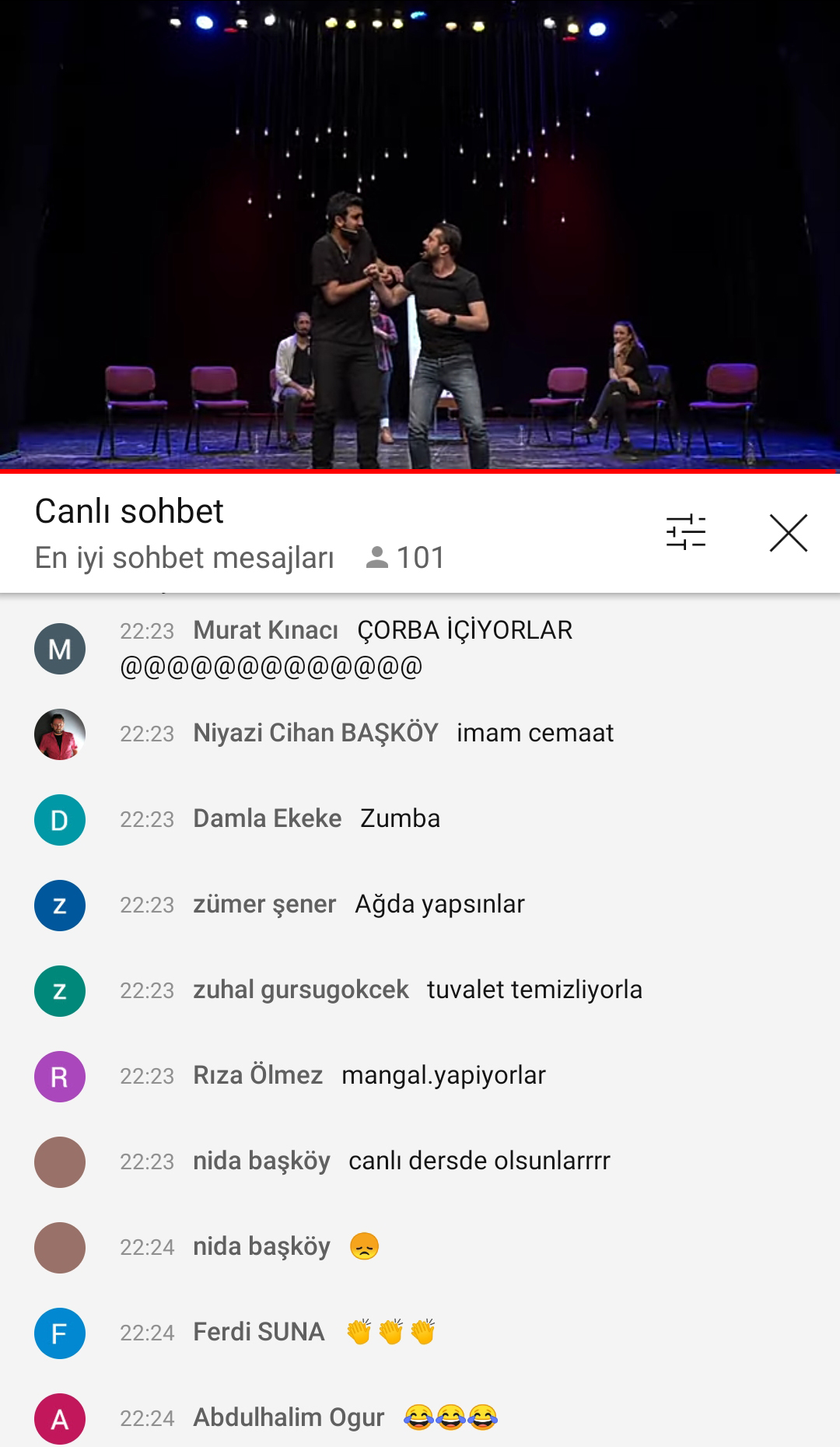Tap the live video player
840x1447 pixels.
[420, 233]
